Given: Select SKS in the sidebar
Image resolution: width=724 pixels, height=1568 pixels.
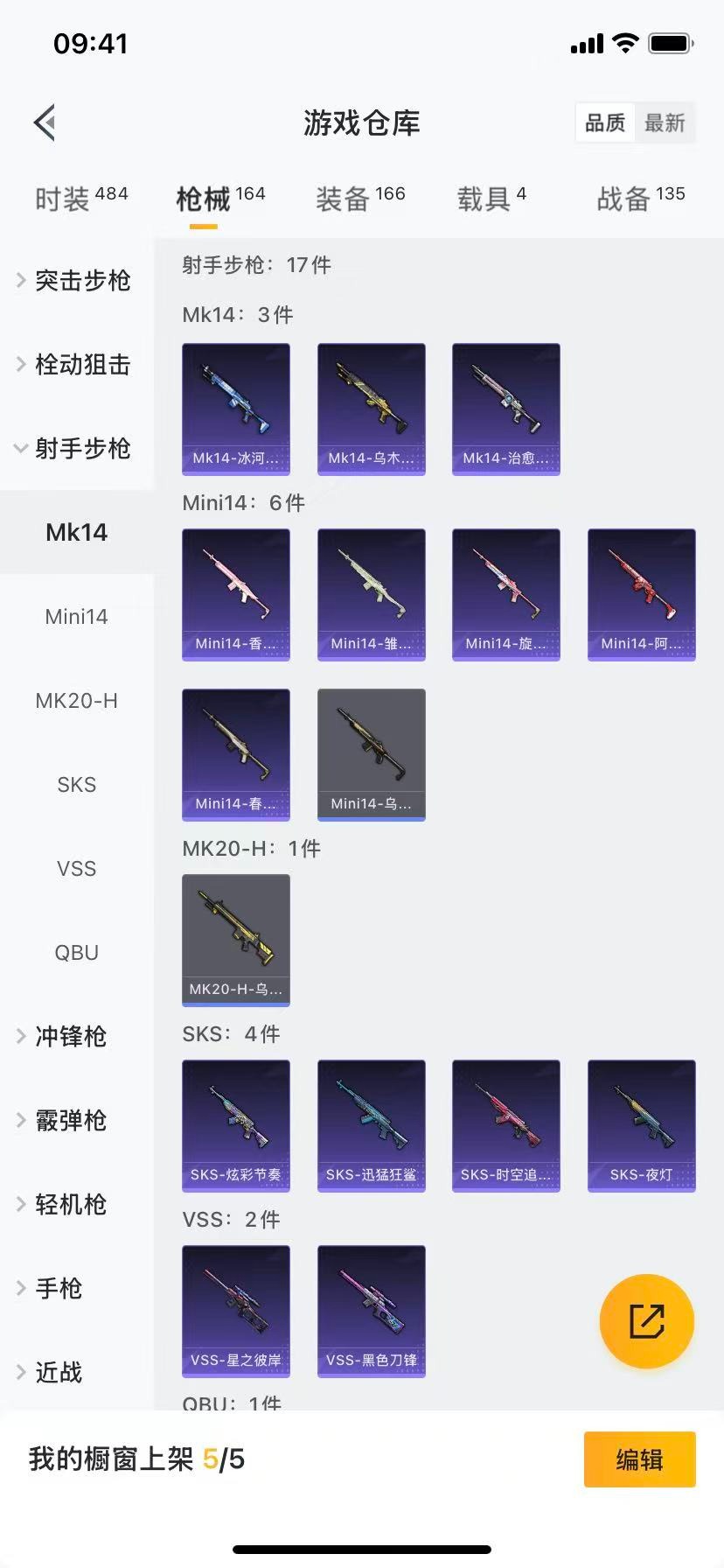Looking at the screenshot, I should click(77, 785).
